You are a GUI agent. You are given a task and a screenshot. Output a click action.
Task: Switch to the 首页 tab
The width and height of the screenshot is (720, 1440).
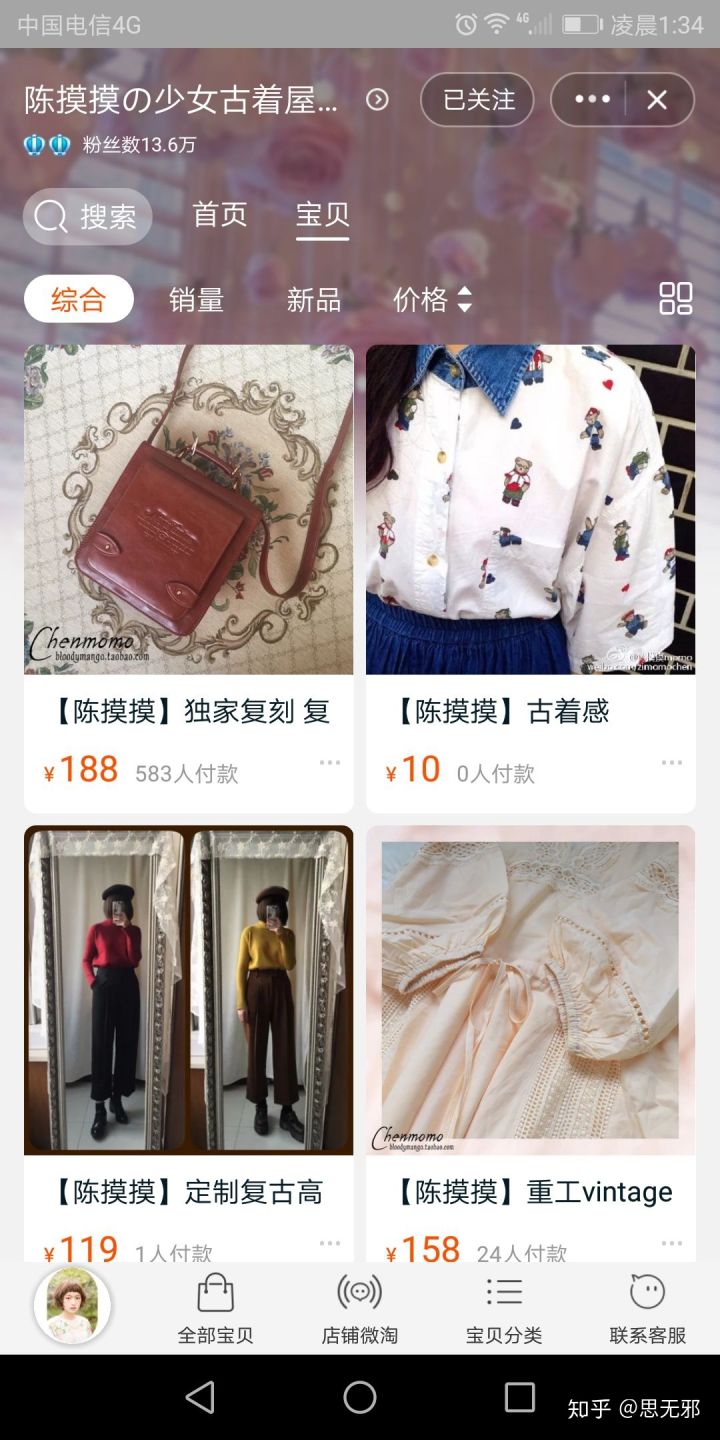[219, 215]
